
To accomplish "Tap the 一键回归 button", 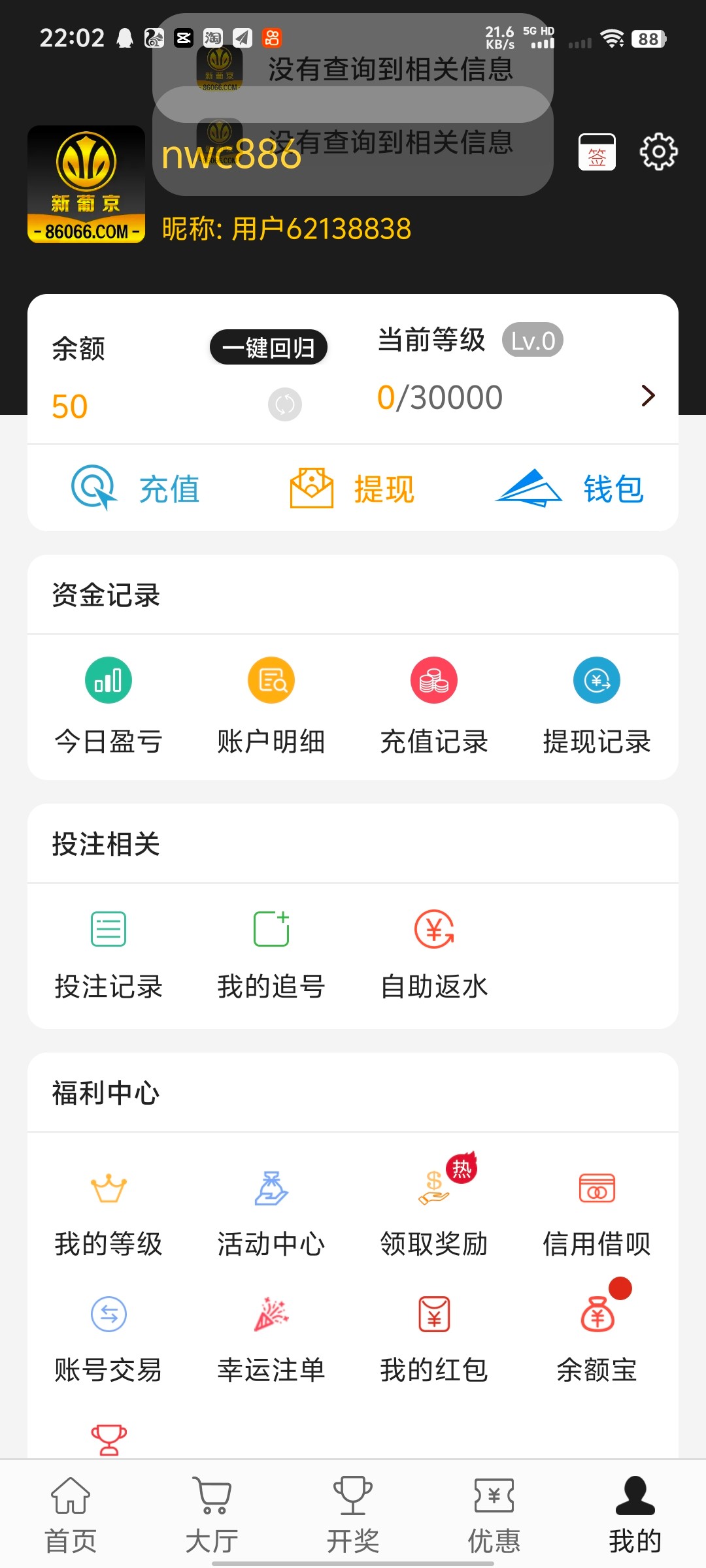I will pyautogui.click(x=269, y=347).
